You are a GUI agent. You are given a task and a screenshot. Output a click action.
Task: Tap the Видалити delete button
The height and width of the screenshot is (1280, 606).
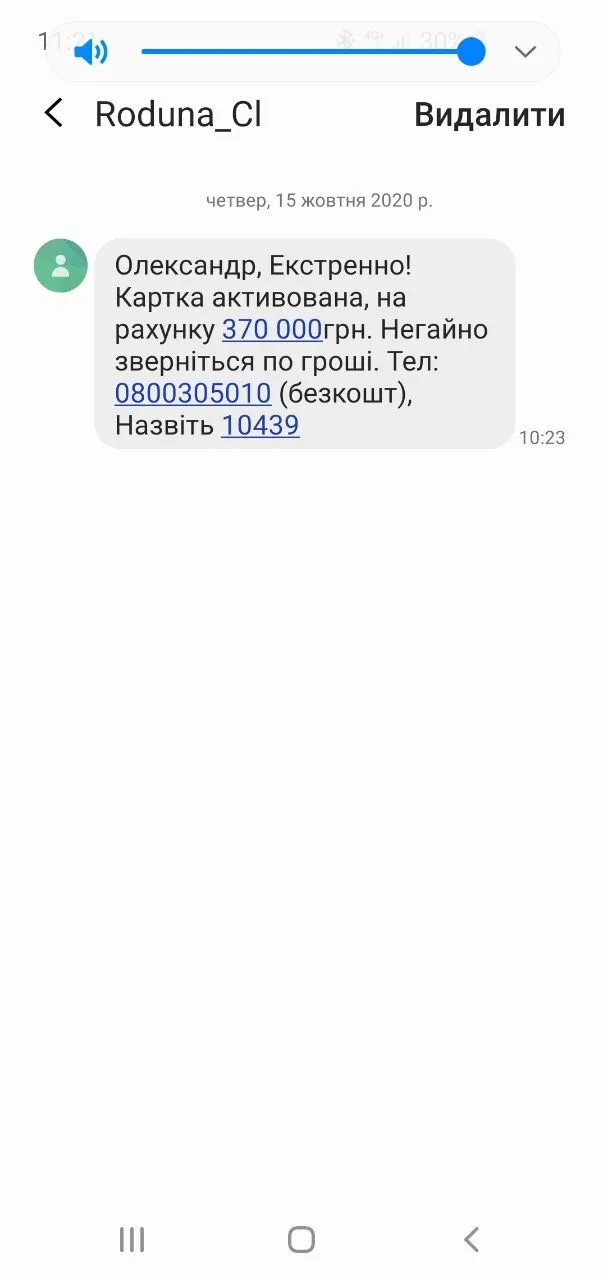489,115
